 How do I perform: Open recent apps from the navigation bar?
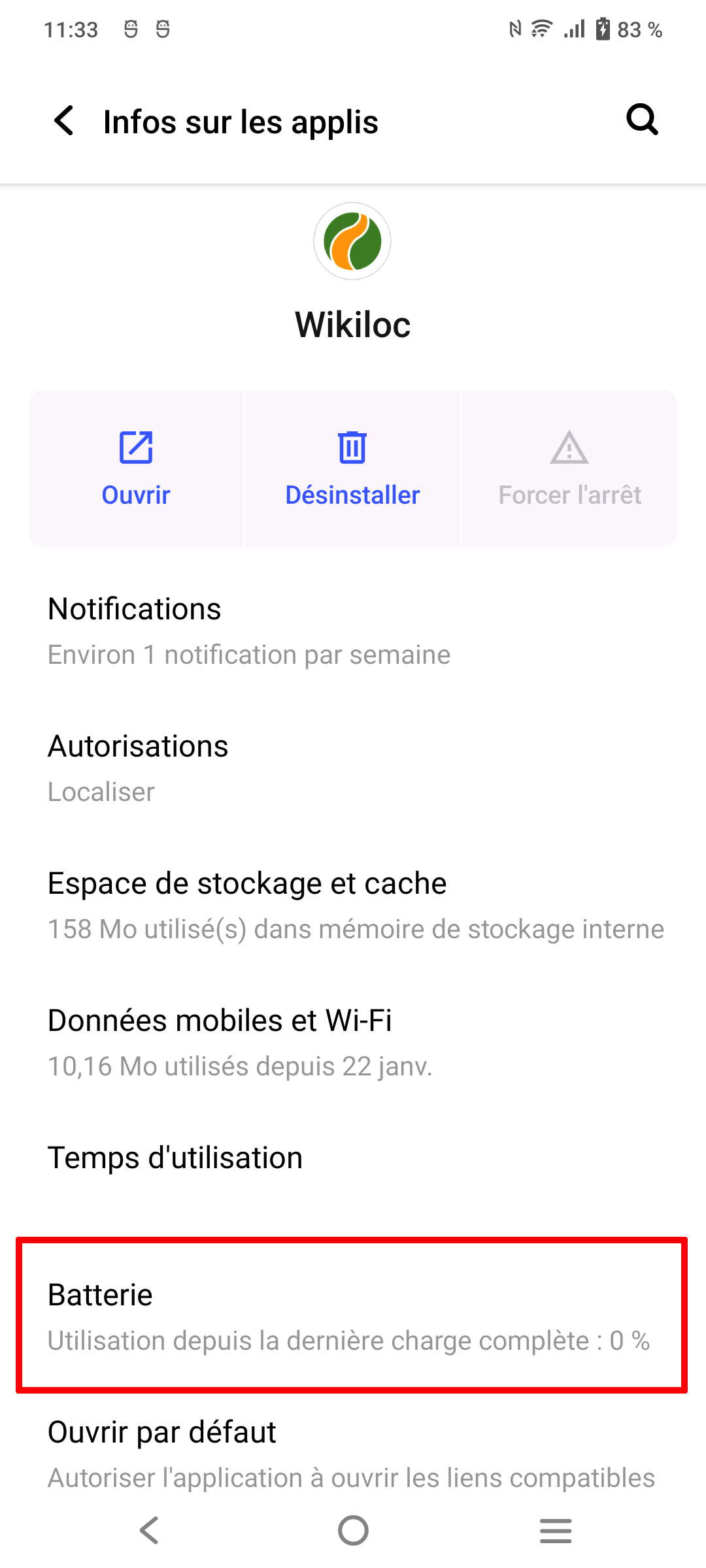tap(556, 1530)
